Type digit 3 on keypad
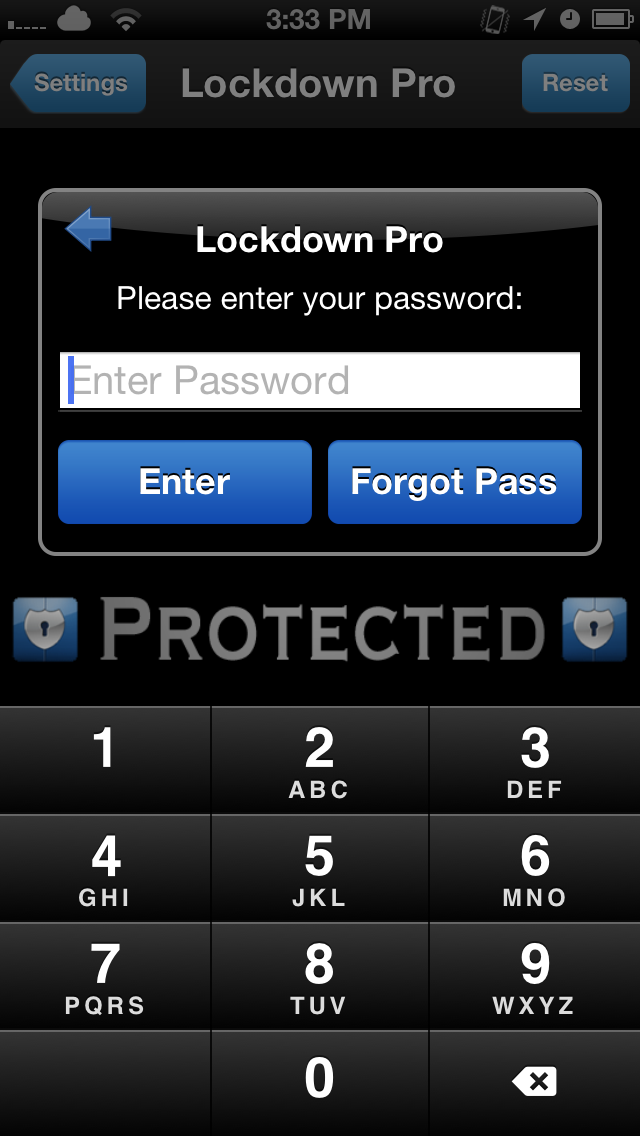The width and height of the screenshot is (640, 1136). pos(535,760)
